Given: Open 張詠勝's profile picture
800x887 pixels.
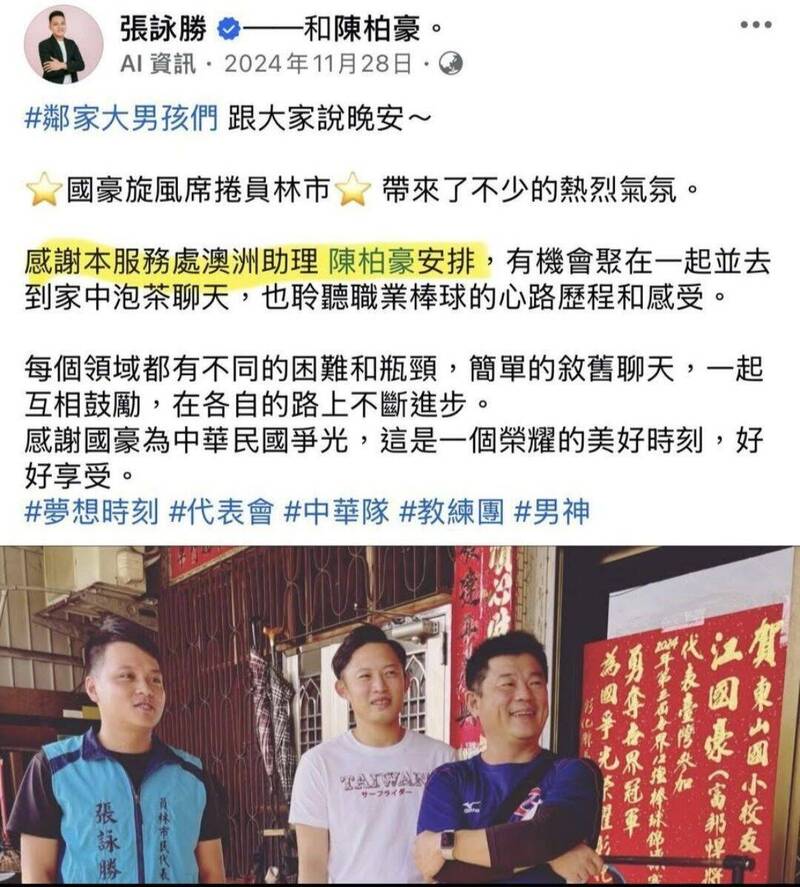Looking at the screenshot, I should pos(70,43).
